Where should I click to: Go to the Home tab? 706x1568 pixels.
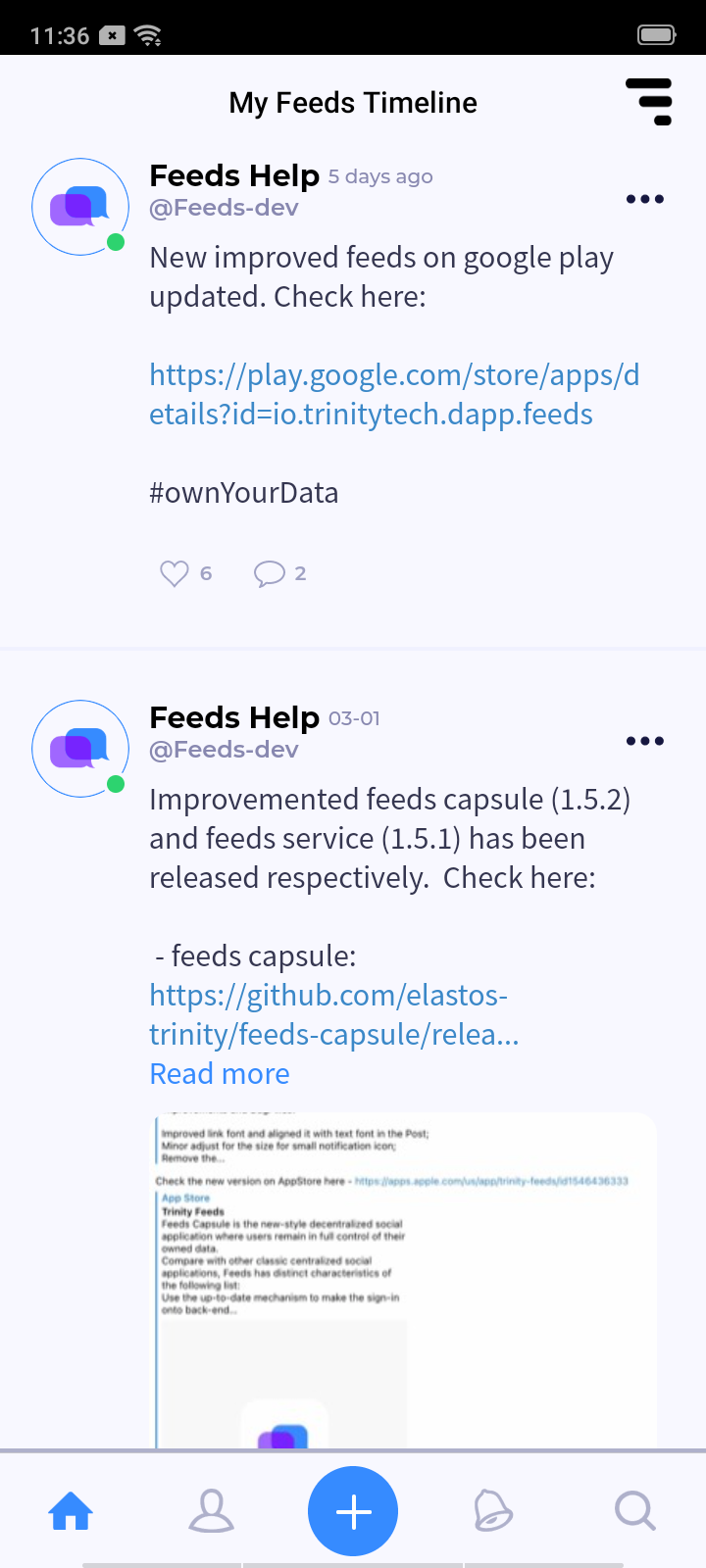click(x=71, y=1510)
